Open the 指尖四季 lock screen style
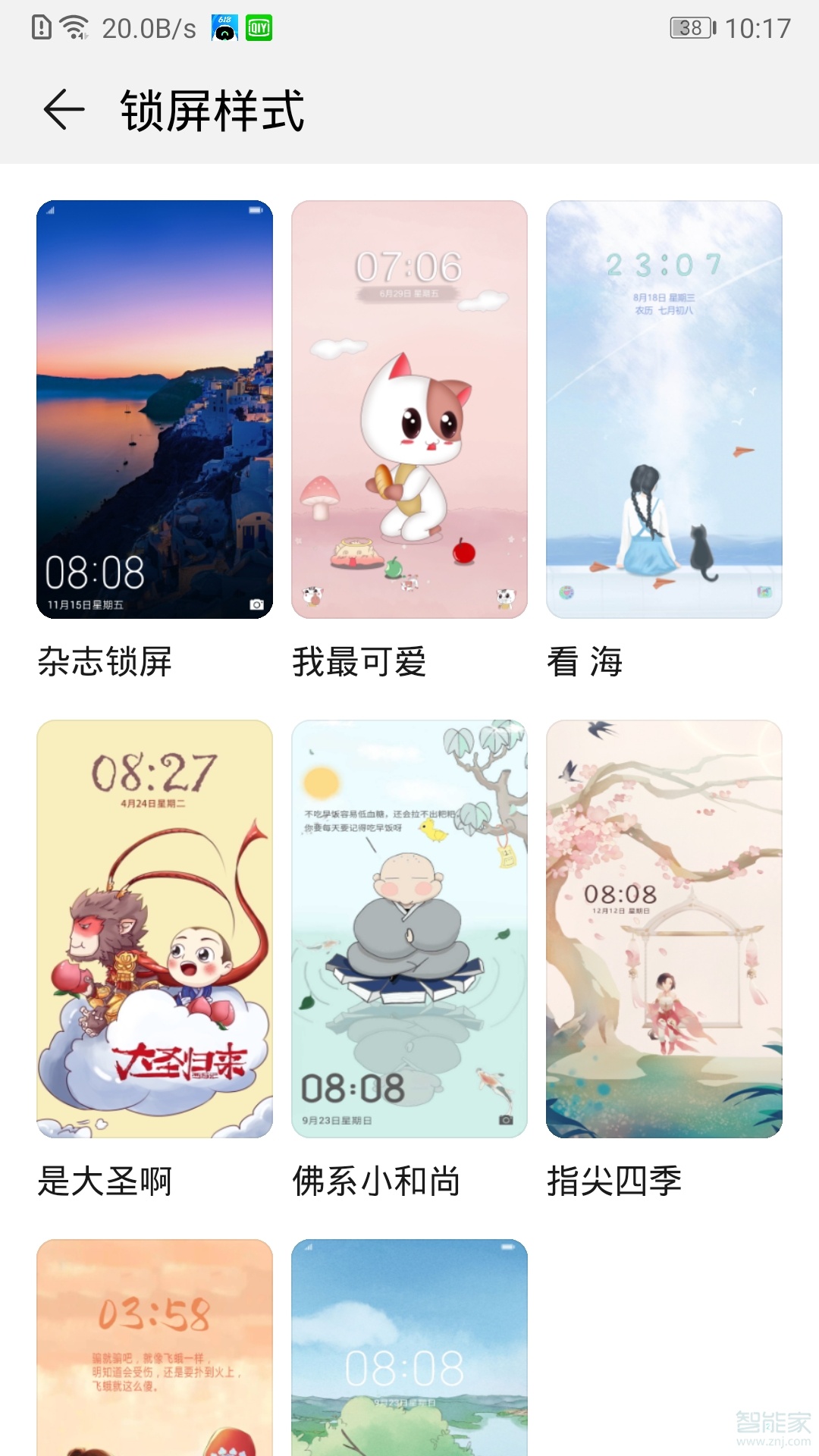This screenshot has height=1456, width=819. pos(664,929)
